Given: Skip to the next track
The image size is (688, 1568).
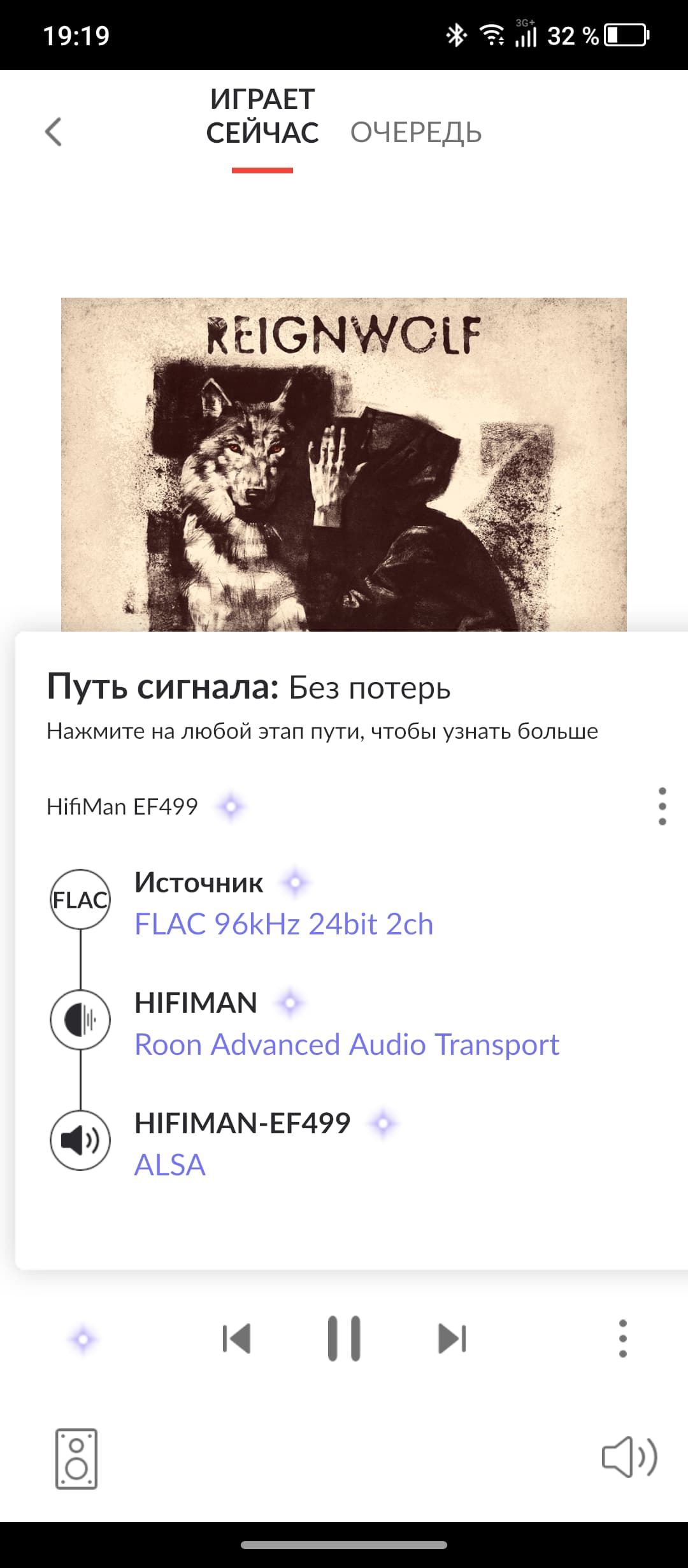Looking at the screenshot, I should click(x=452, y=1339).
